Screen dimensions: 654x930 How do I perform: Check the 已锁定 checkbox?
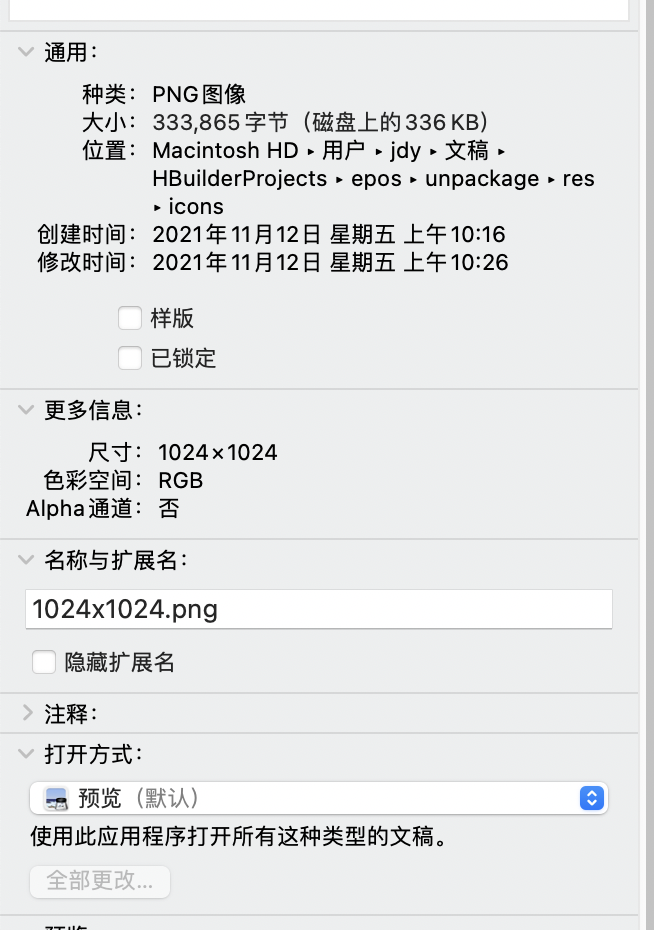pos(130,357)
